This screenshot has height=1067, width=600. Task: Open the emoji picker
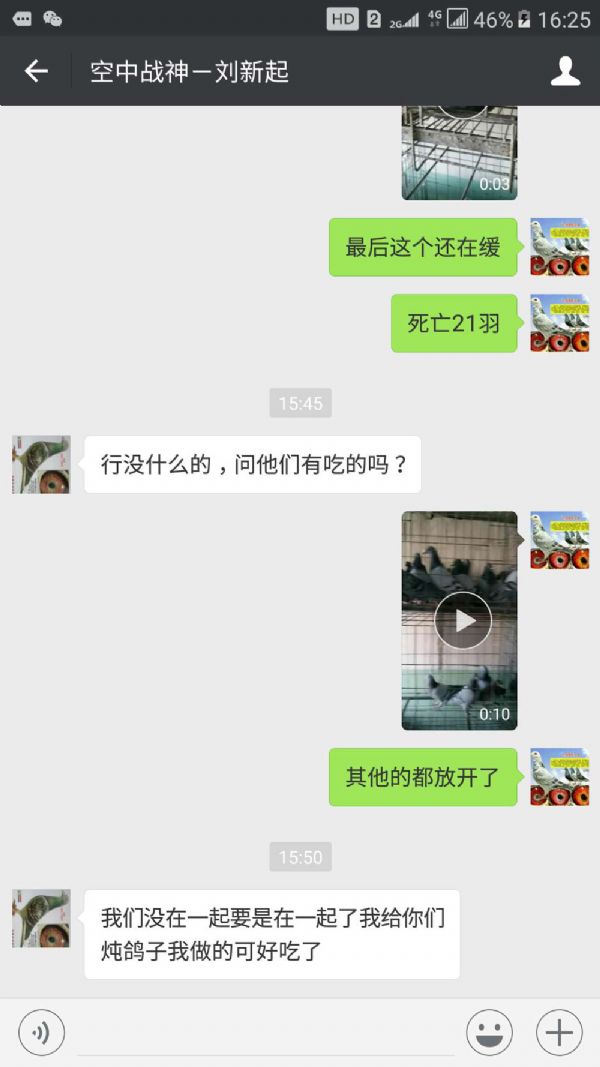tap(489, 1032)
